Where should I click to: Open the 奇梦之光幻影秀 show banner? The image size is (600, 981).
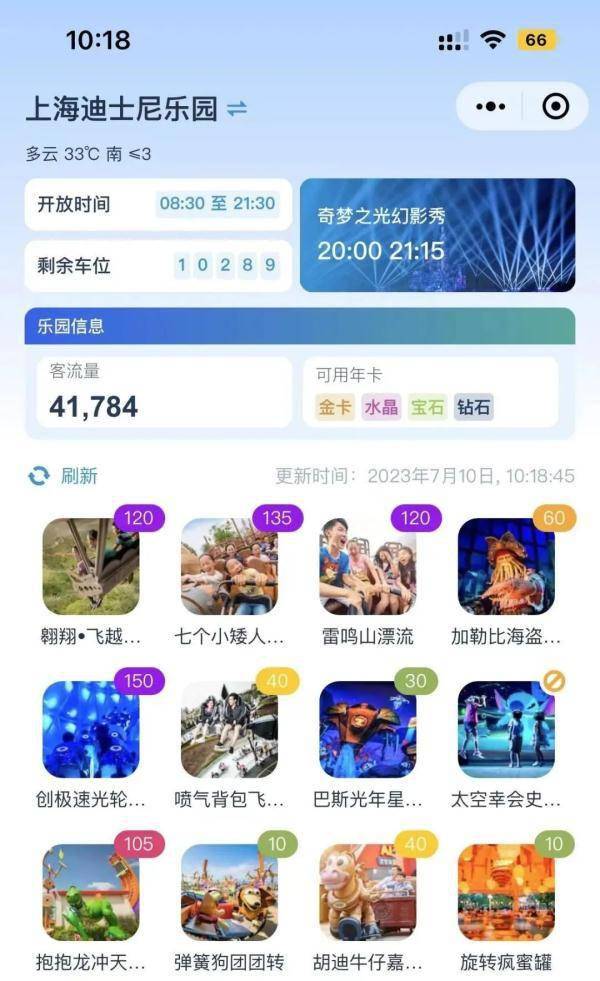point(437,235)
